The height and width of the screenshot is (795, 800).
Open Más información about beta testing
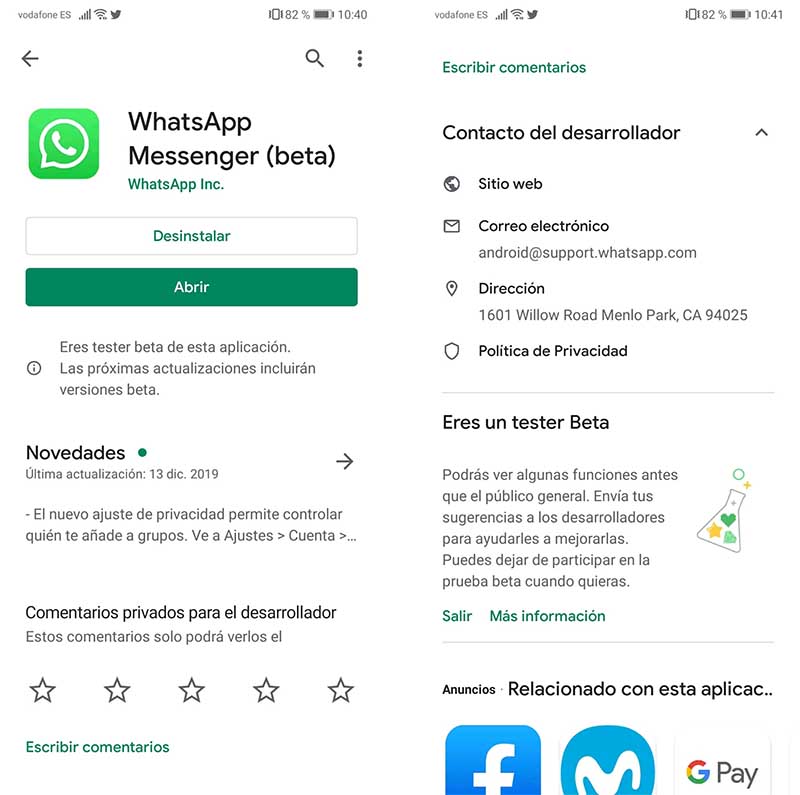pos(547,616)
